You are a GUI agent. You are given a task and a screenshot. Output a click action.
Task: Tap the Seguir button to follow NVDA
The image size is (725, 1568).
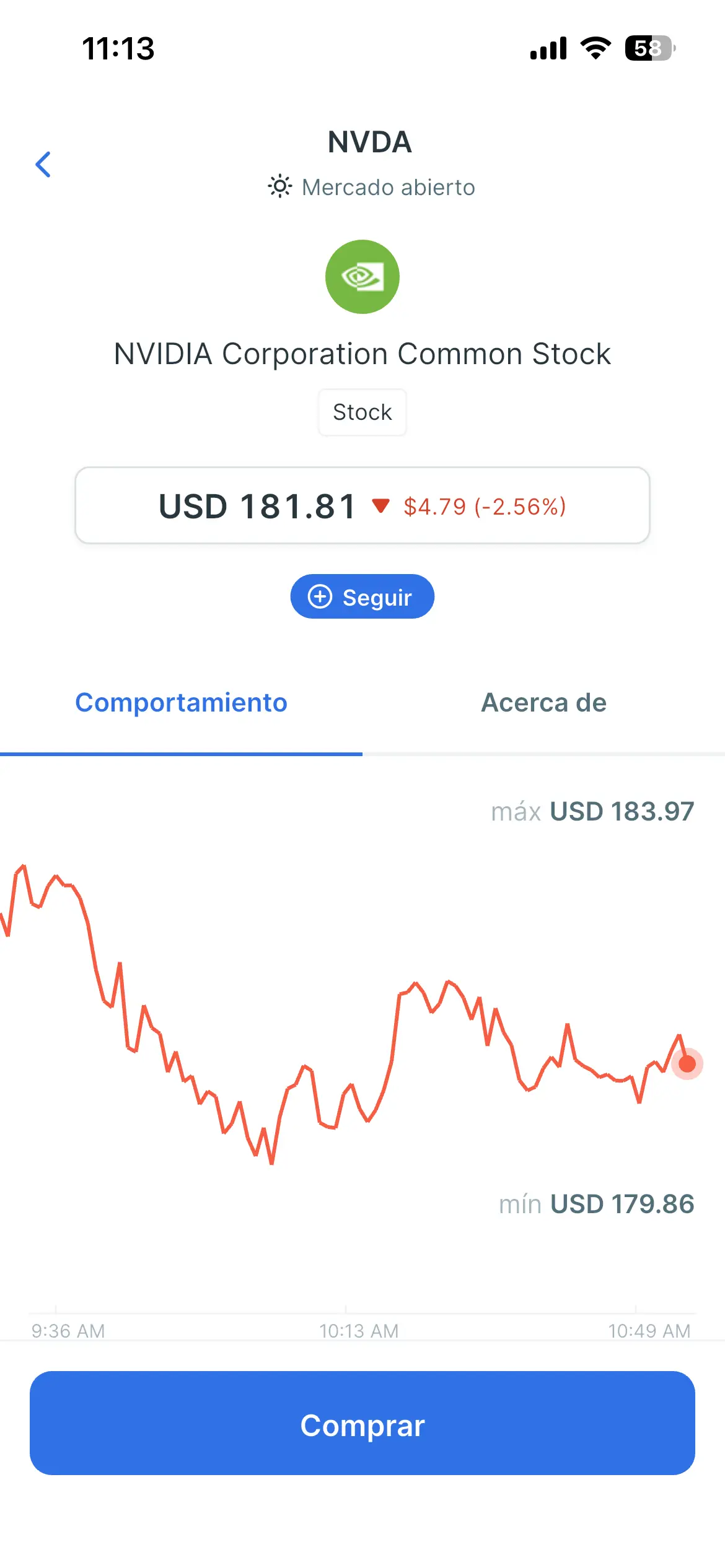[x=362, y=596]
